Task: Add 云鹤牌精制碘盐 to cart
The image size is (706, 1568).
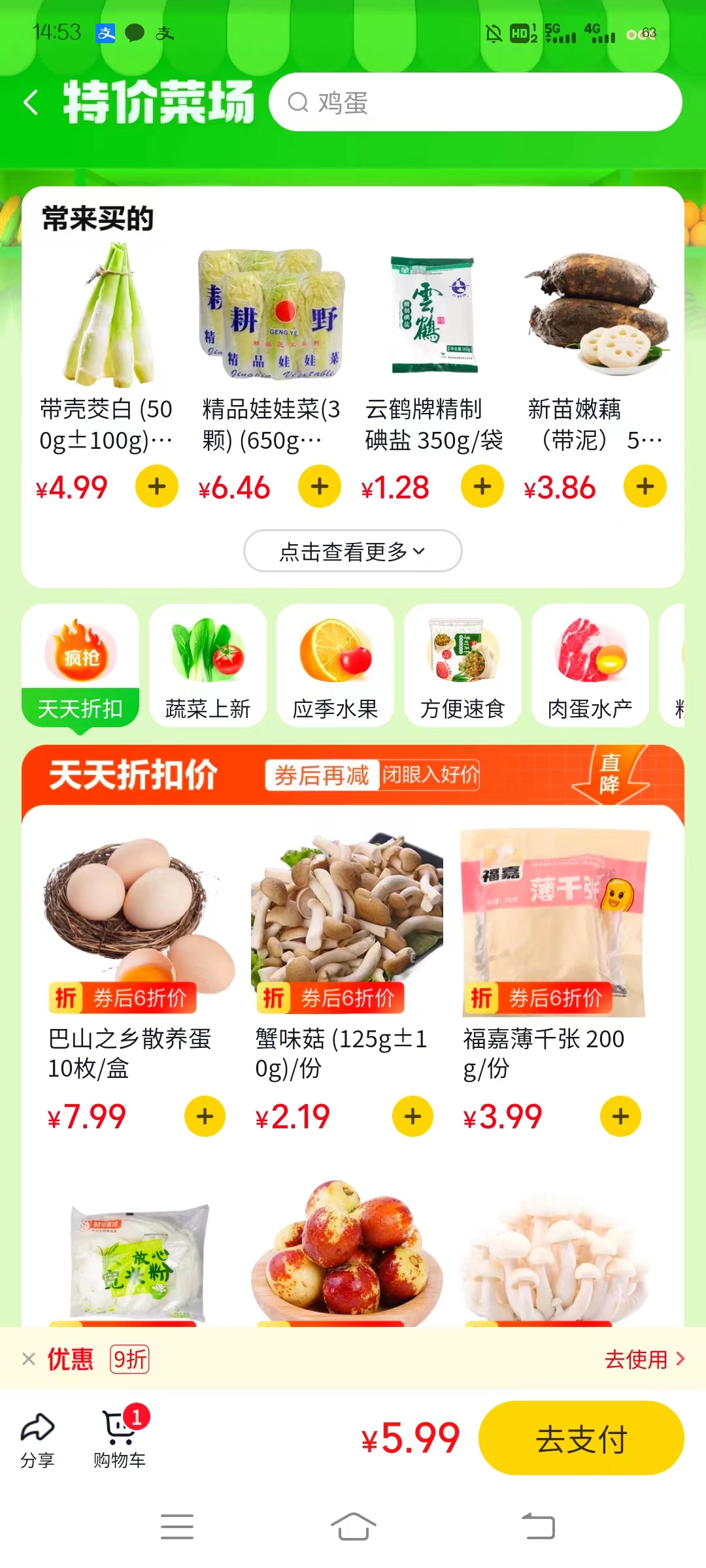Action: pos(482,487)
